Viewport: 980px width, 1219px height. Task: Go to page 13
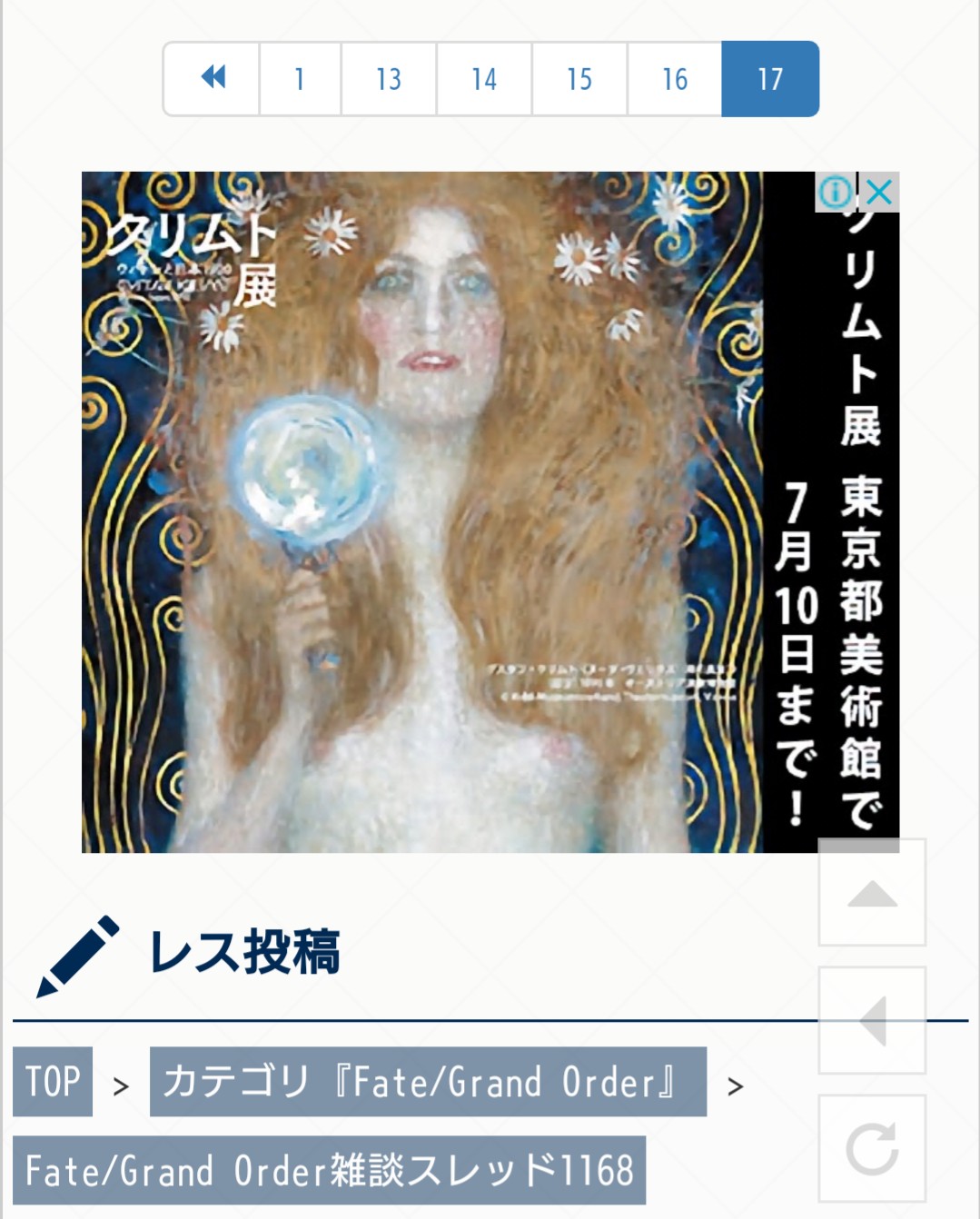coord(389,79)
